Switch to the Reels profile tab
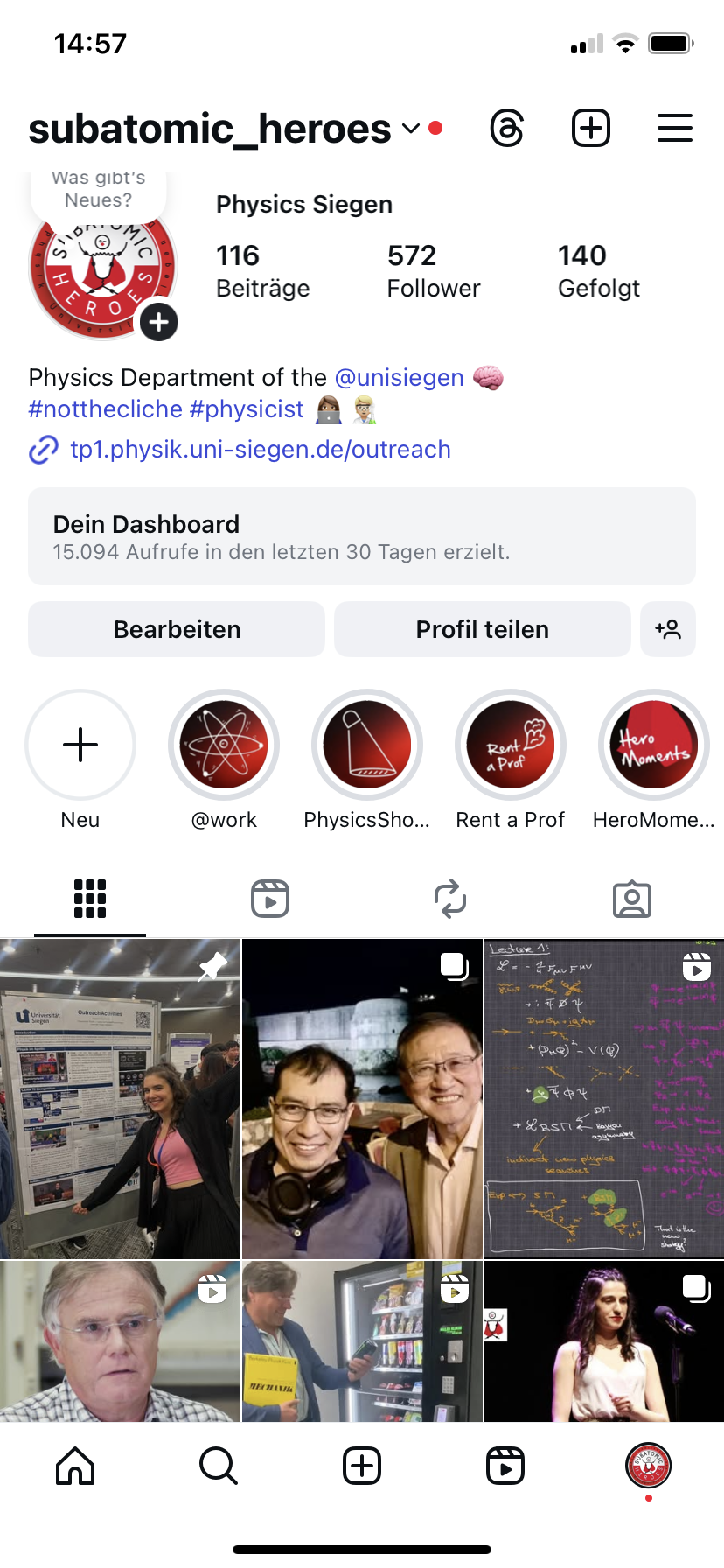Viewport: 724px width, 1568px height. [270, 899]
